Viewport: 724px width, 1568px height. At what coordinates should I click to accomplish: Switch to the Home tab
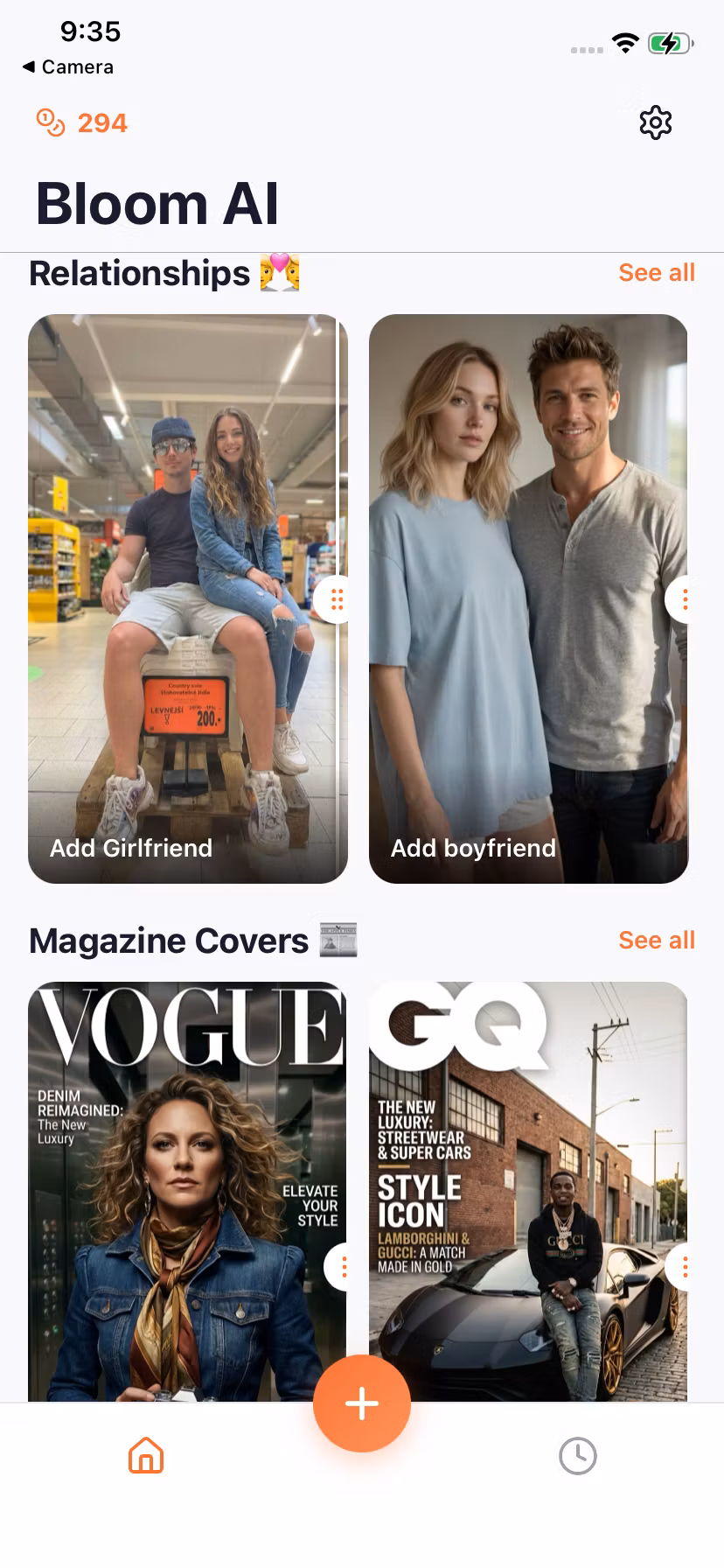[x=146, y=1456]
